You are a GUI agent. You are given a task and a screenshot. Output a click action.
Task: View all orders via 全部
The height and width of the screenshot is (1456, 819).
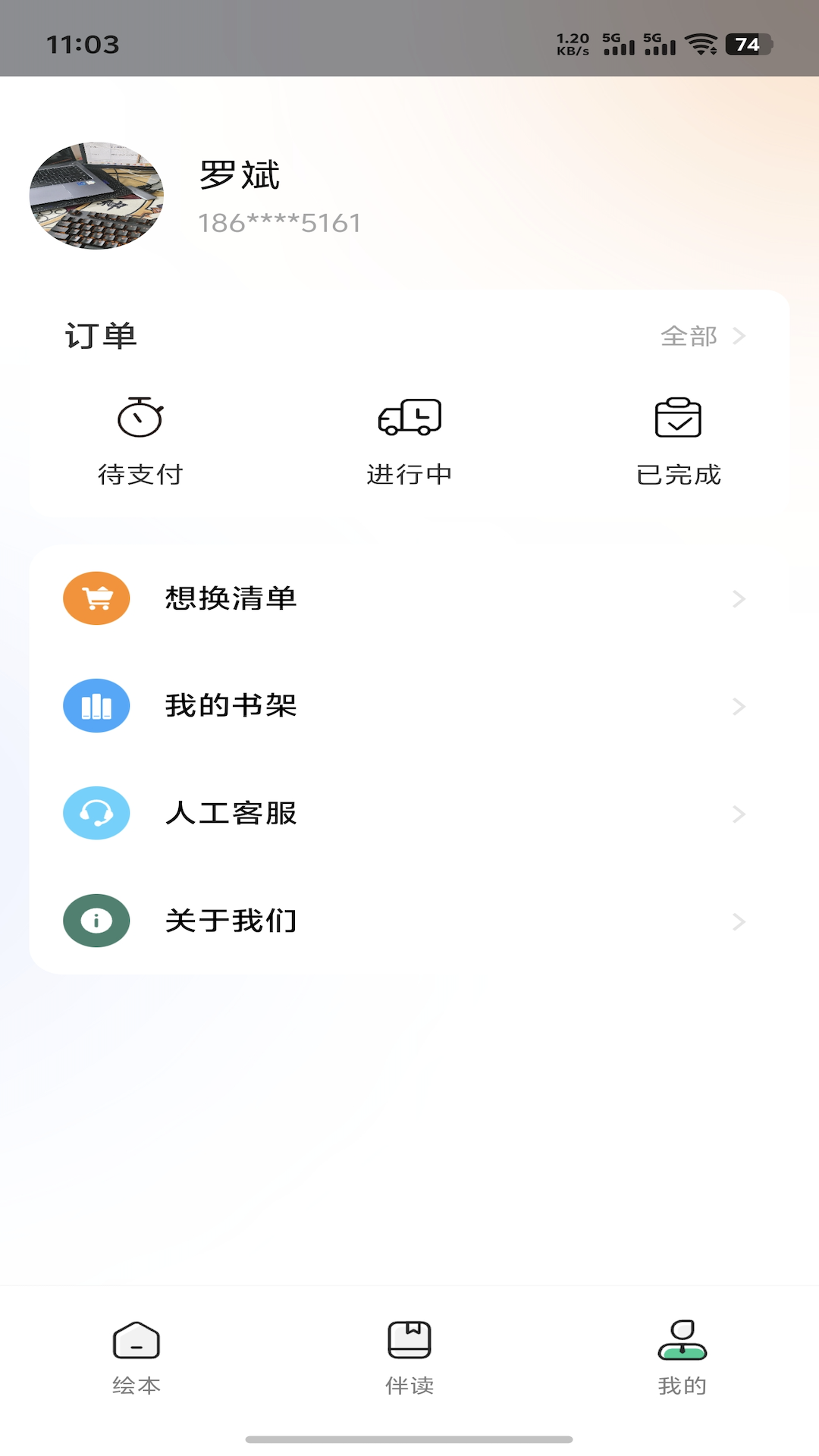click(702, 336)
